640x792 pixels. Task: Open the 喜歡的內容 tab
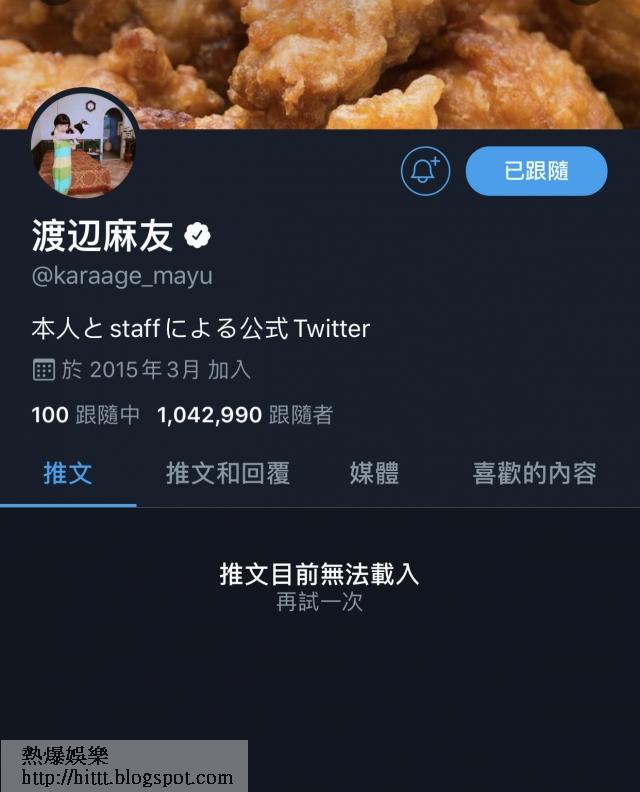coord(534,474)
